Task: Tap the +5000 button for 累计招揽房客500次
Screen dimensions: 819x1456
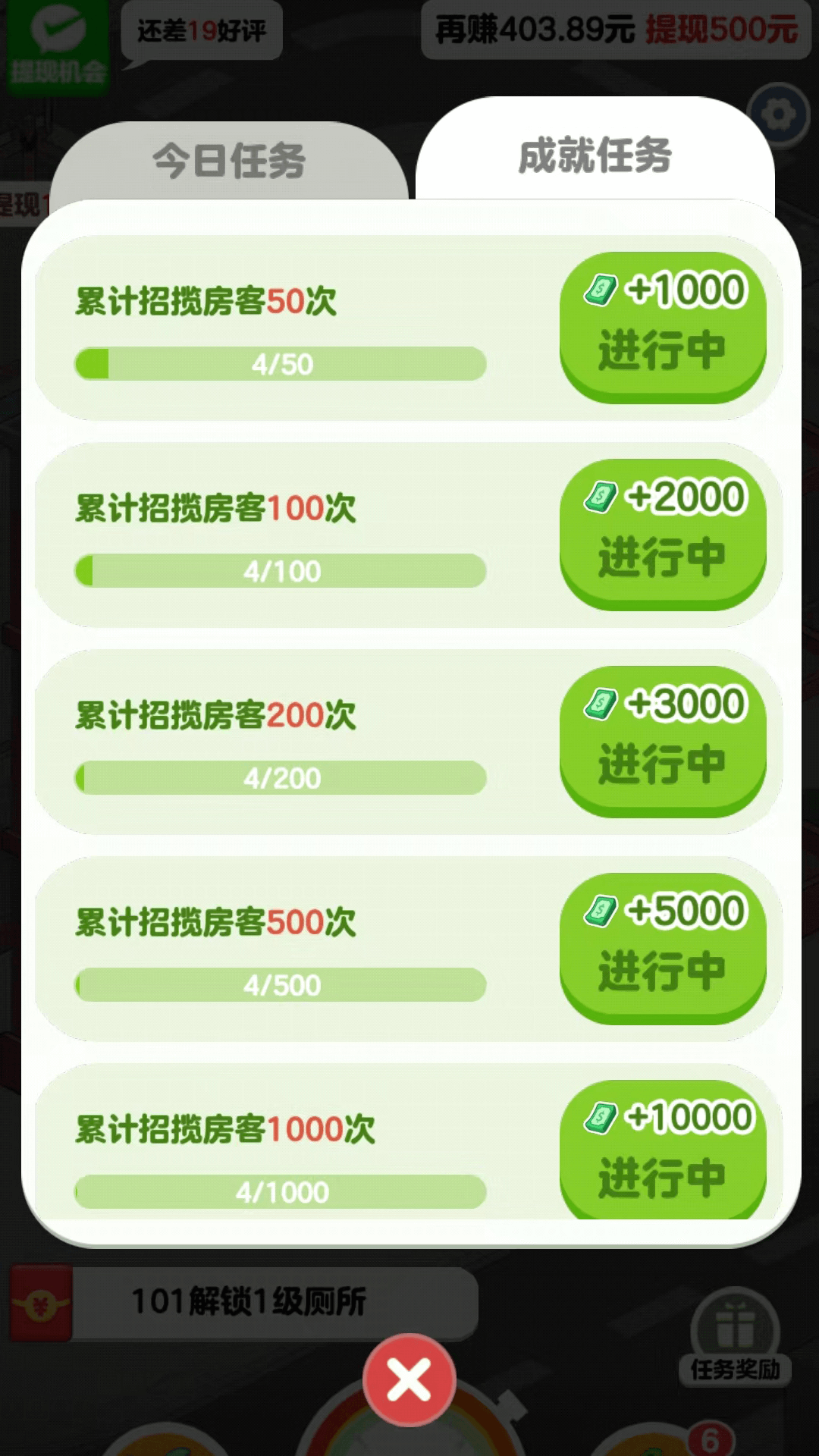Action: pos(662,948)
